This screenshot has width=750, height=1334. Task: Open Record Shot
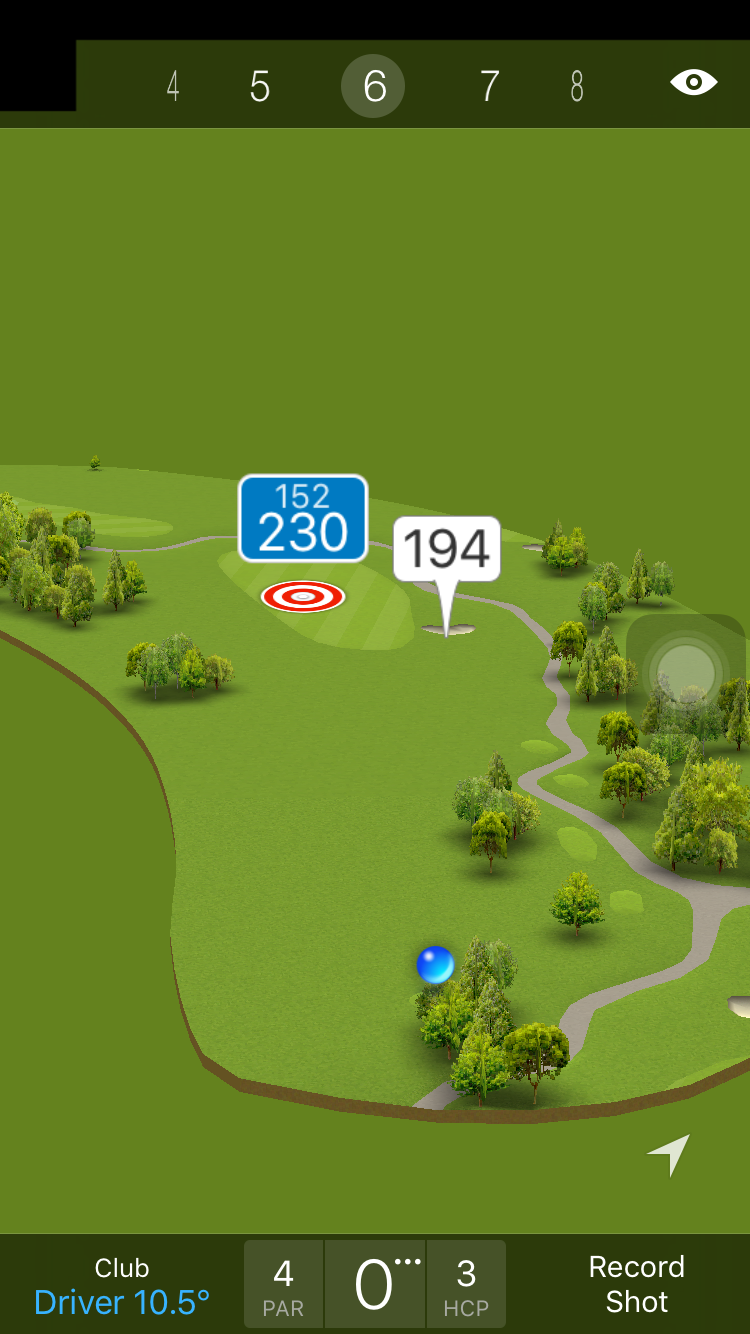[636, 1284]
